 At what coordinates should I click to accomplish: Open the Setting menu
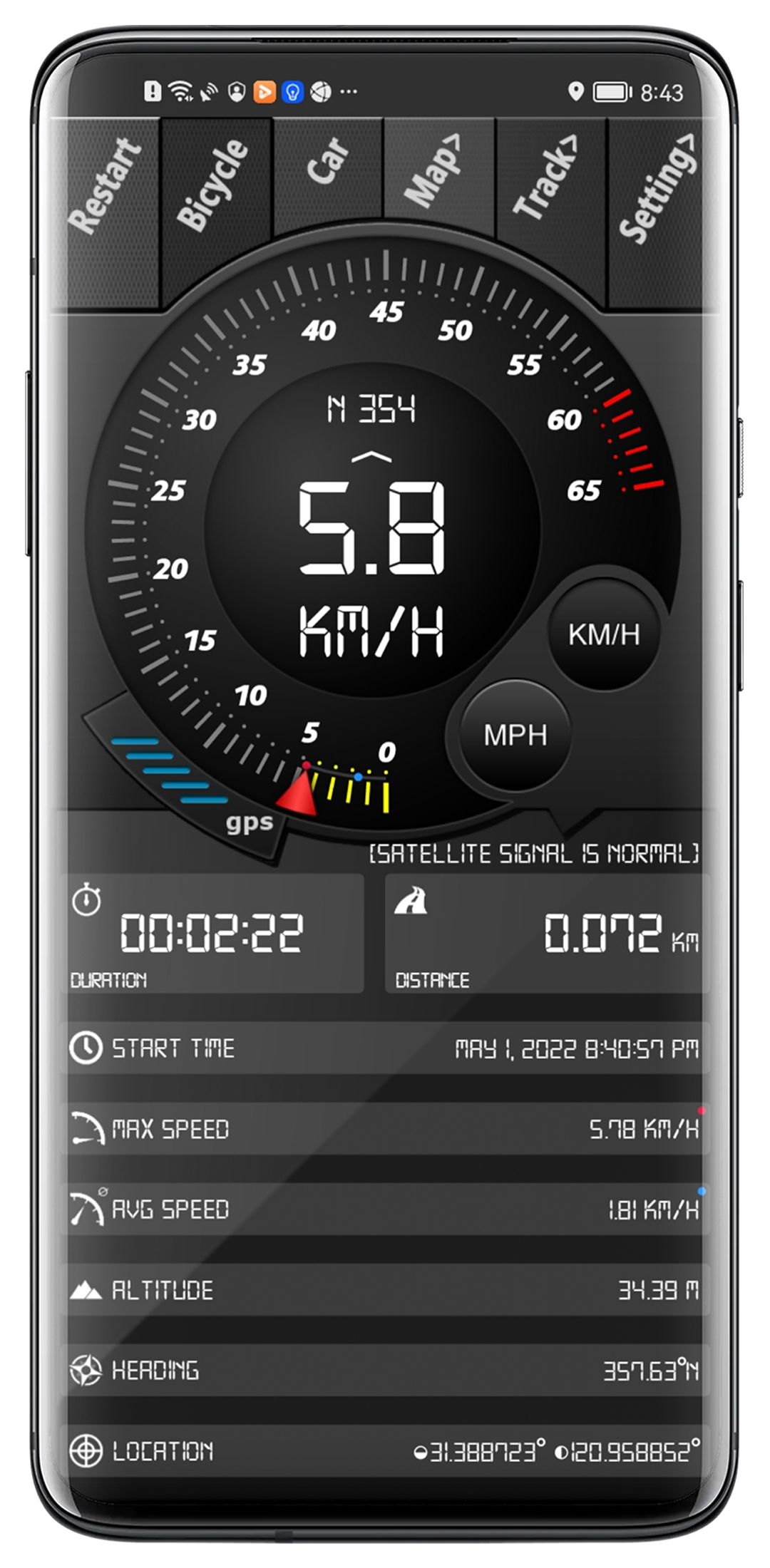[x=657, y=189]
